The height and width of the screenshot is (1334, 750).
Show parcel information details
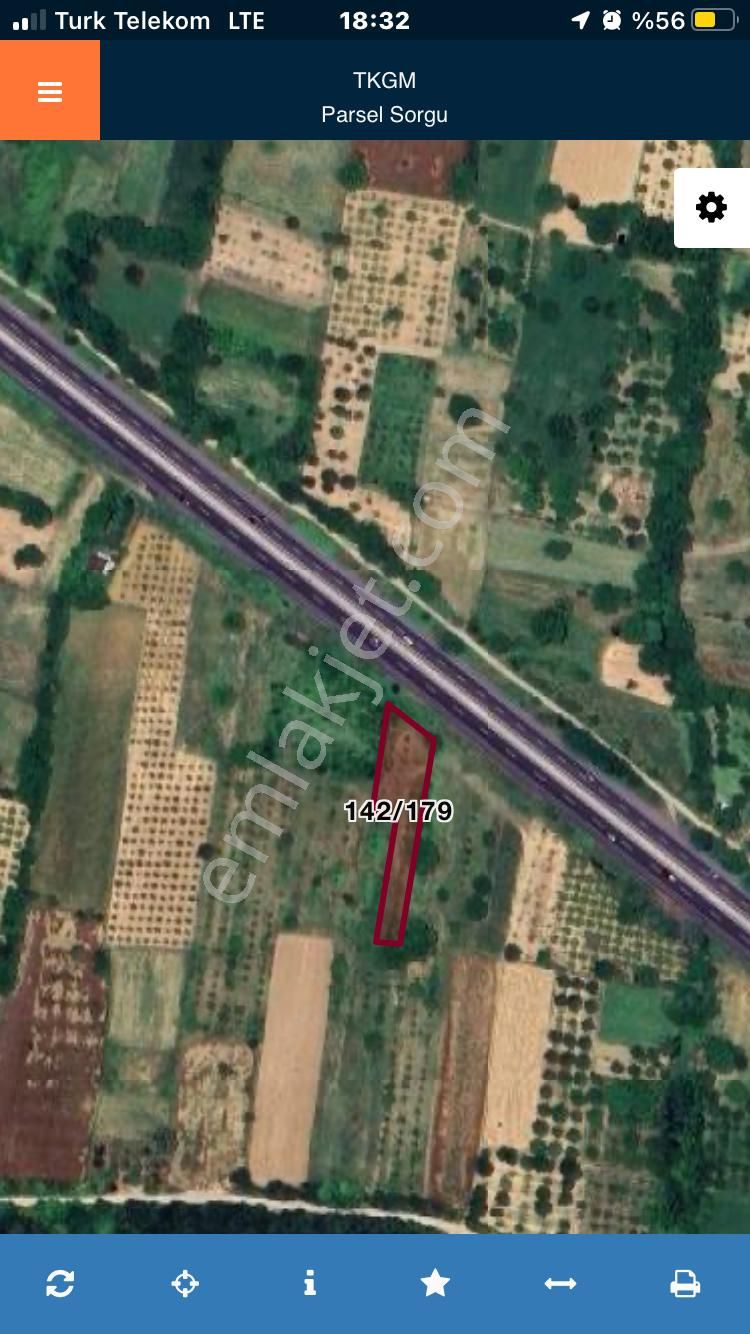(310, 1283)
